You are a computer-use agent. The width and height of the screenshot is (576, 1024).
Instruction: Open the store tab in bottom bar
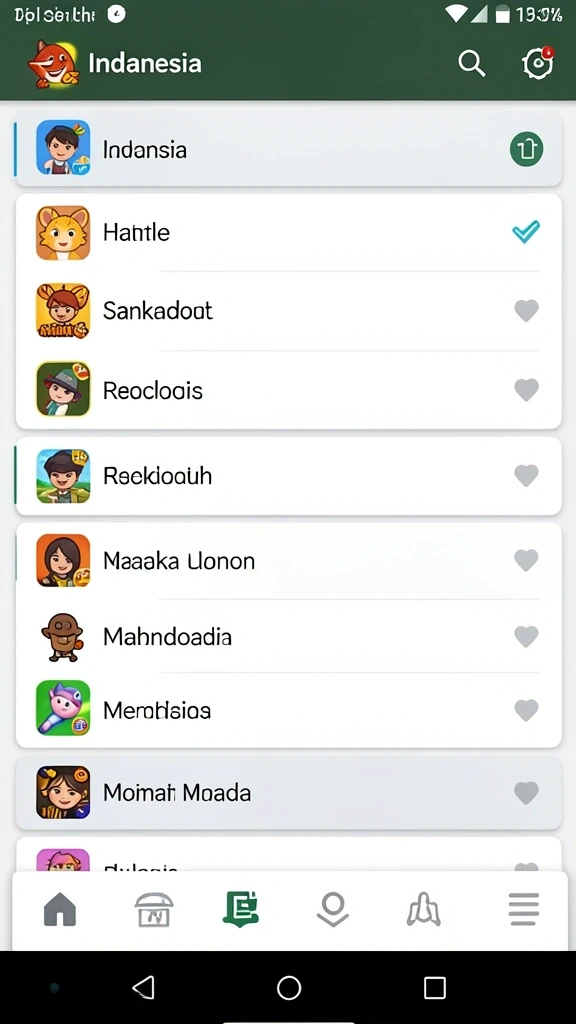(x=153, y=909)
